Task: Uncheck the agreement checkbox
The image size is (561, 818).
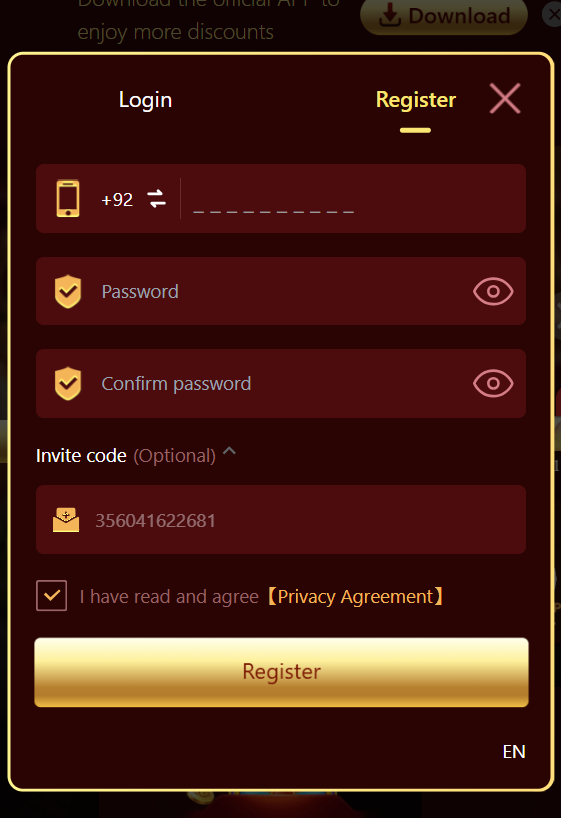Action: (51, 595)
